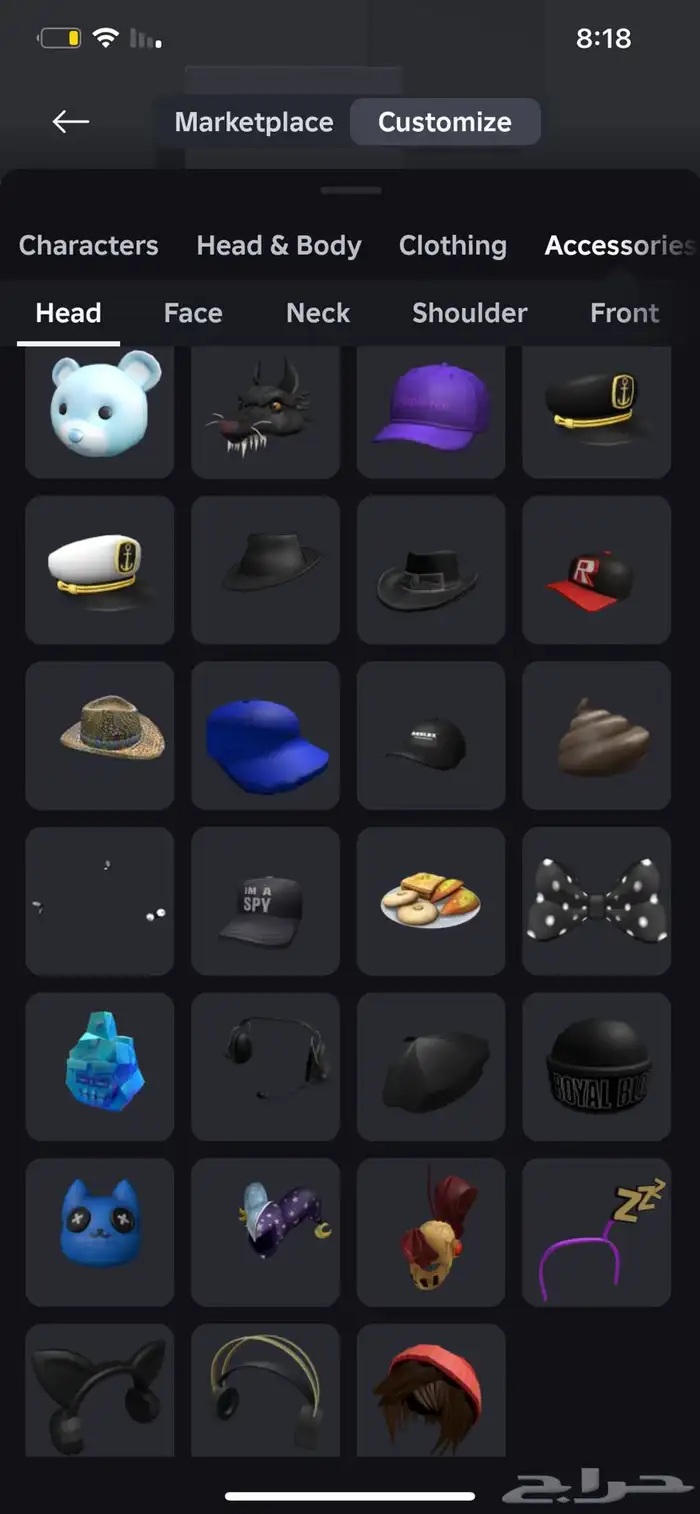Viewport: 700px width, 1514px height.
Task: Switch to the Marketplace tab
Action: (x=254, y=122)
